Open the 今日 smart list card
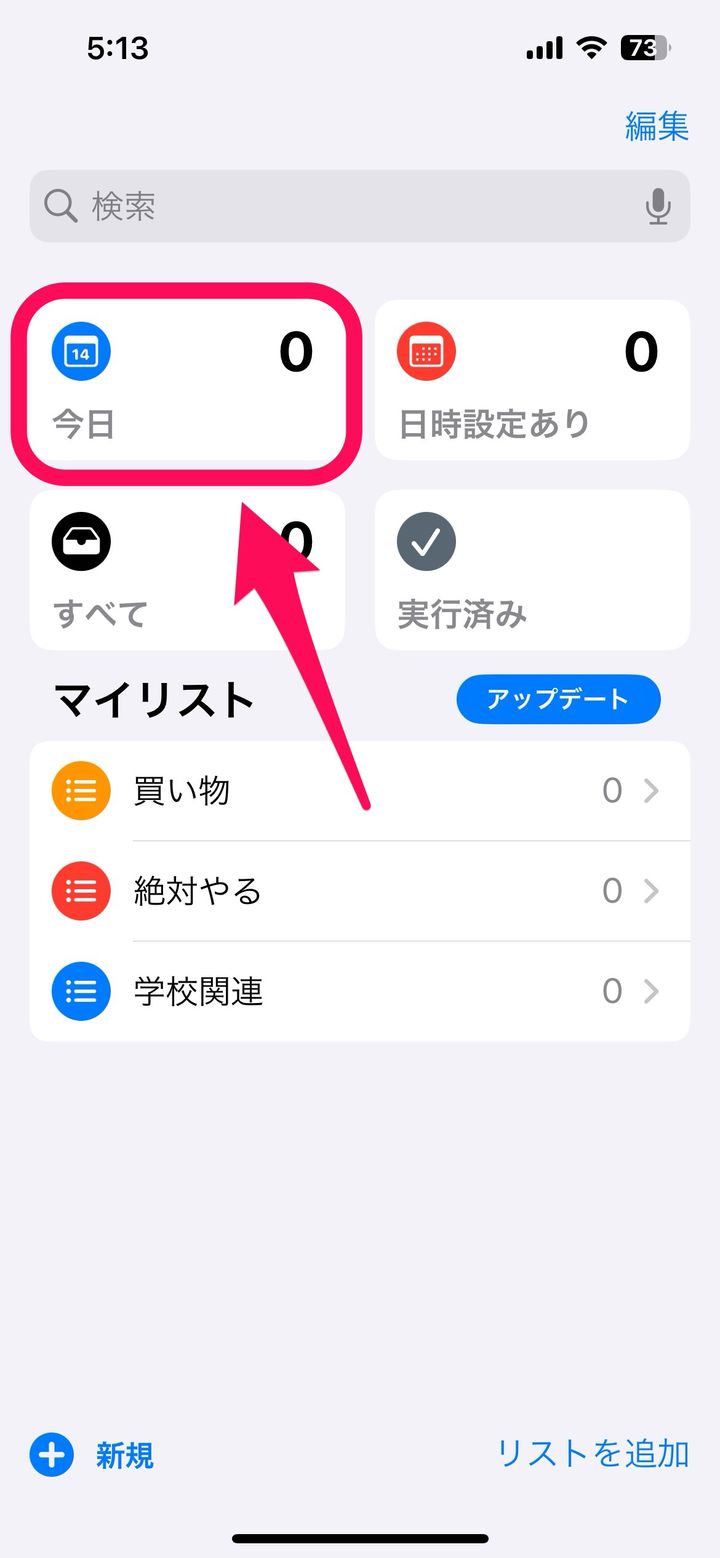 click(182, 384)
